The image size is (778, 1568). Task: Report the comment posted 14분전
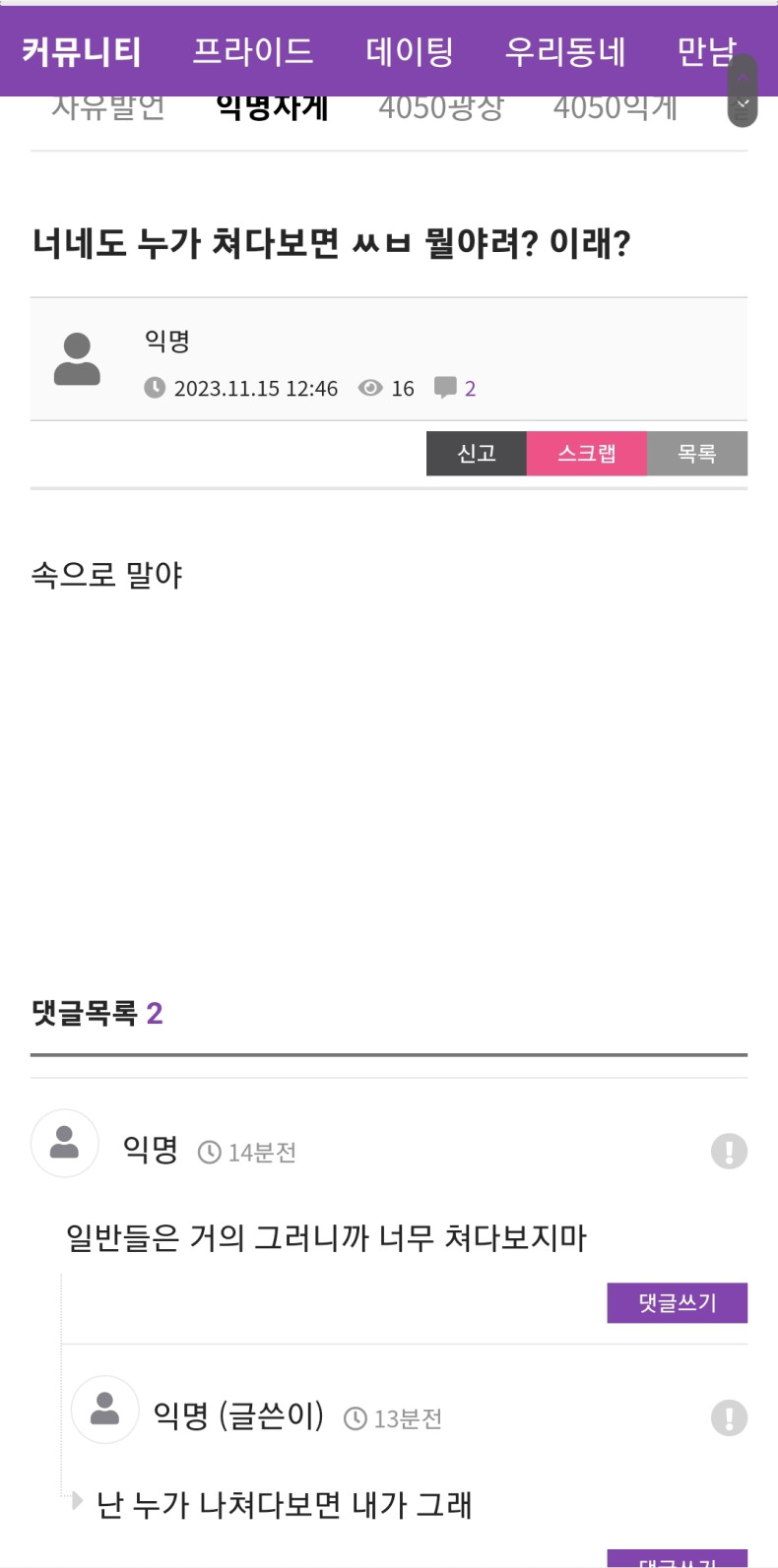pyautogui.click(x=729, y=1151)
